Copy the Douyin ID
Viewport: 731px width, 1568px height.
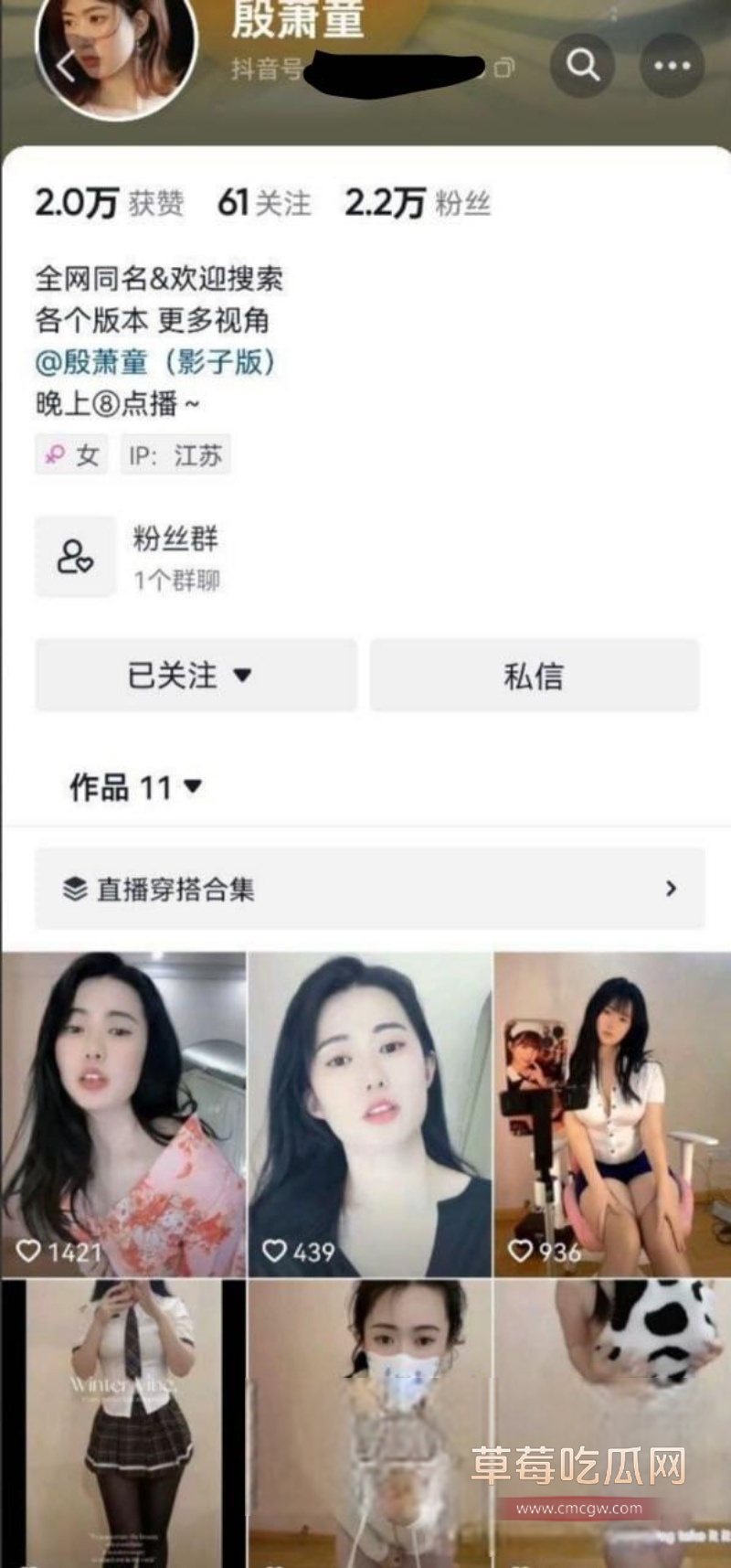505,68
